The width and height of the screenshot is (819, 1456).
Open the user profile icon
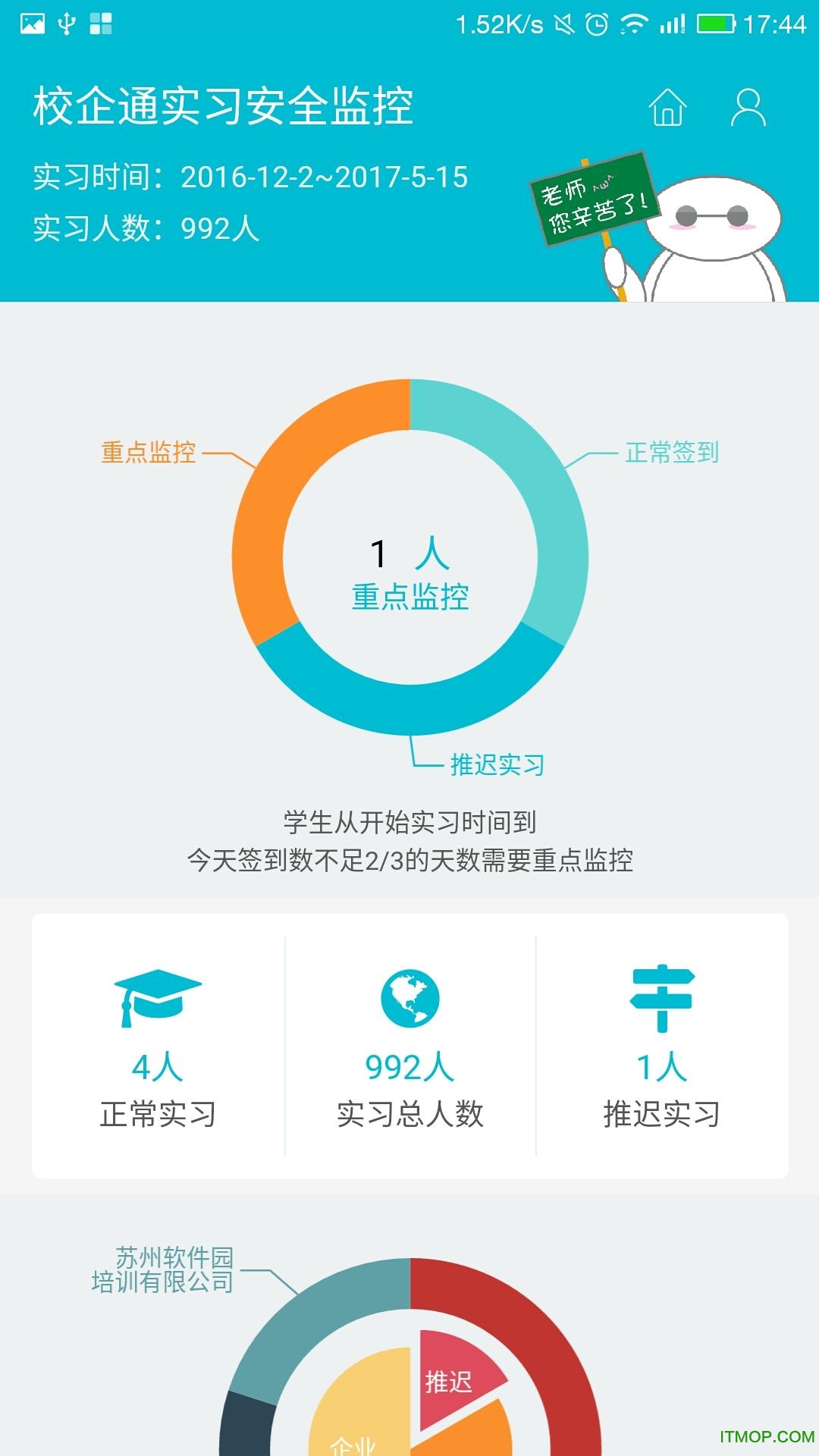pyautogui.click(x=749, y=108)
